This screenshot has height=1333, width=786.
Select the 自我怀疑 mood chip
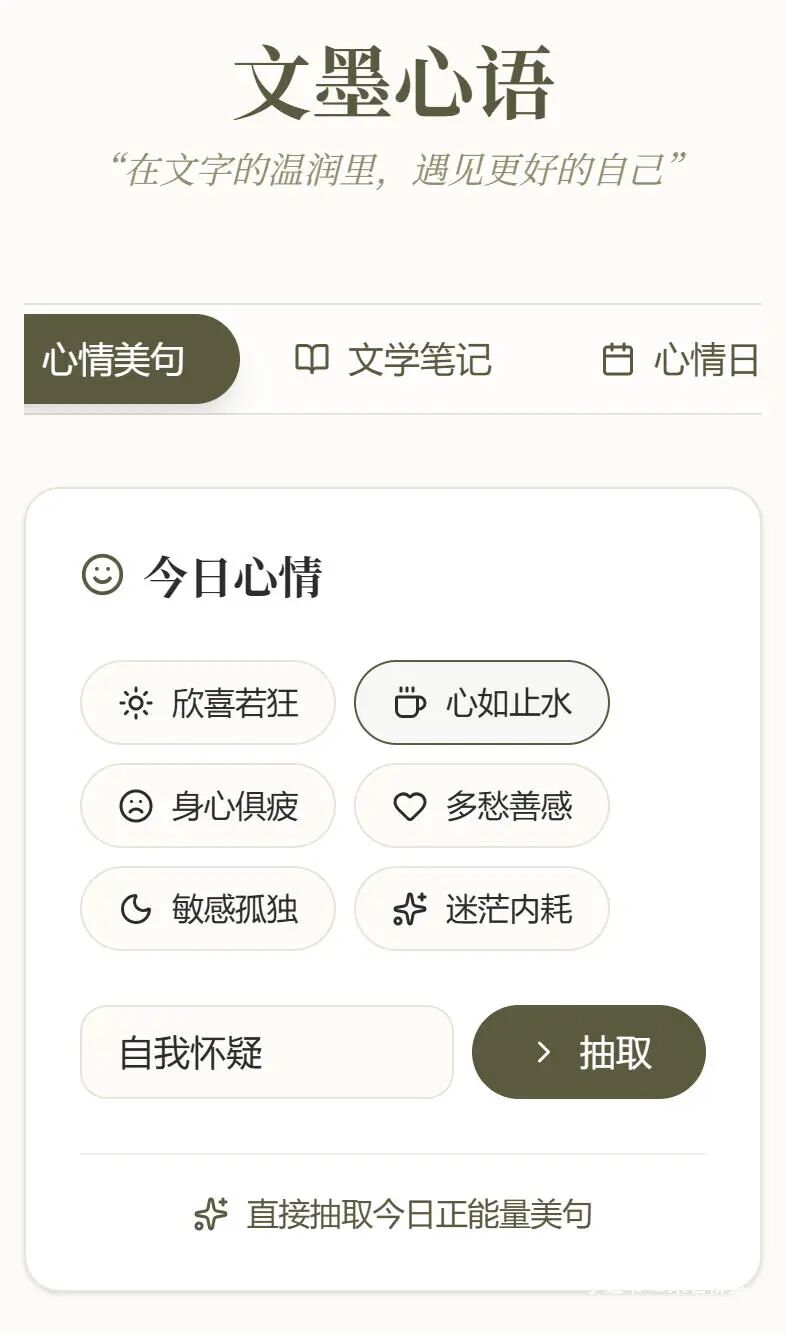coord(266,1051)
